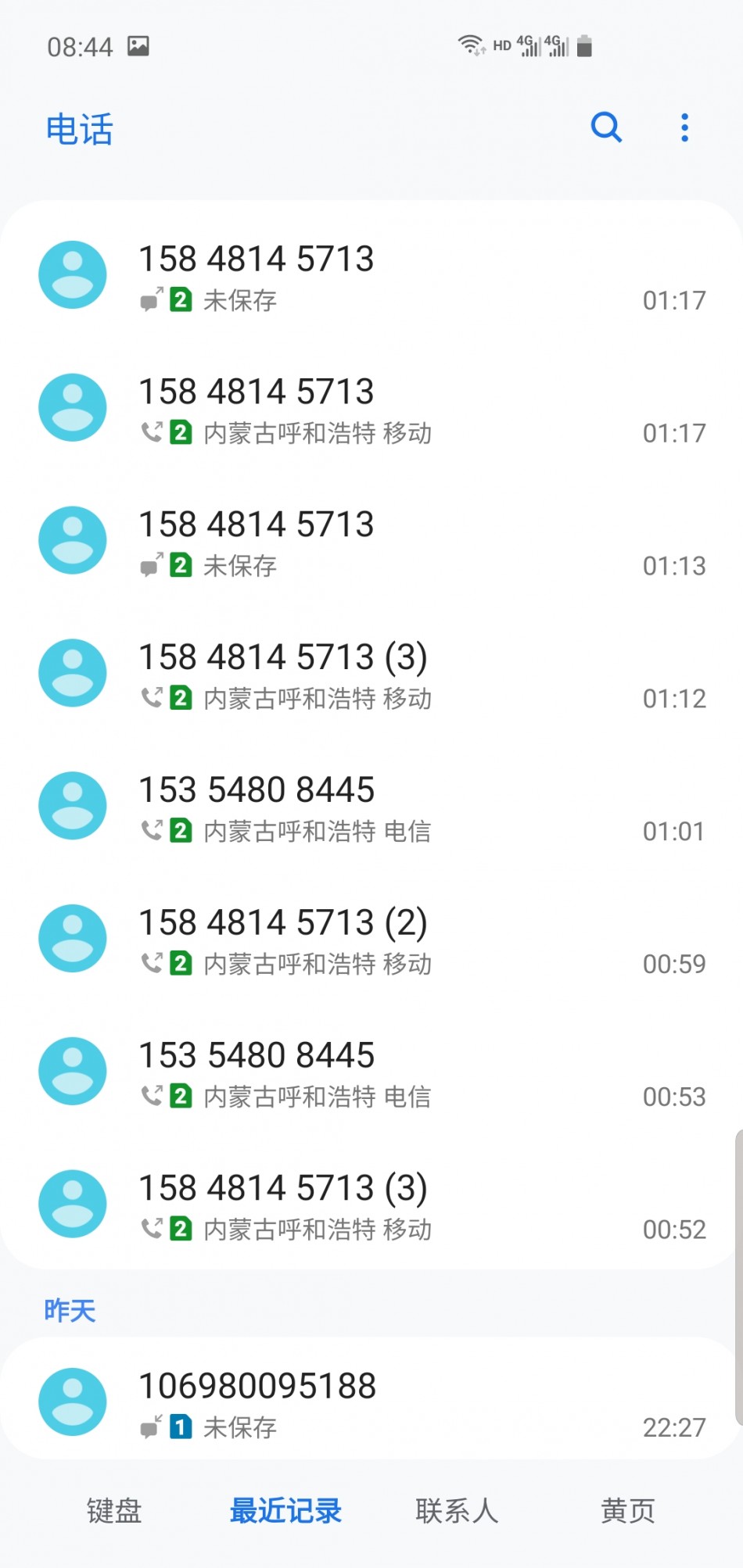Screen dimensions: 743x1568
Task: Go to the 联系人 tab
Action: 457,1510
